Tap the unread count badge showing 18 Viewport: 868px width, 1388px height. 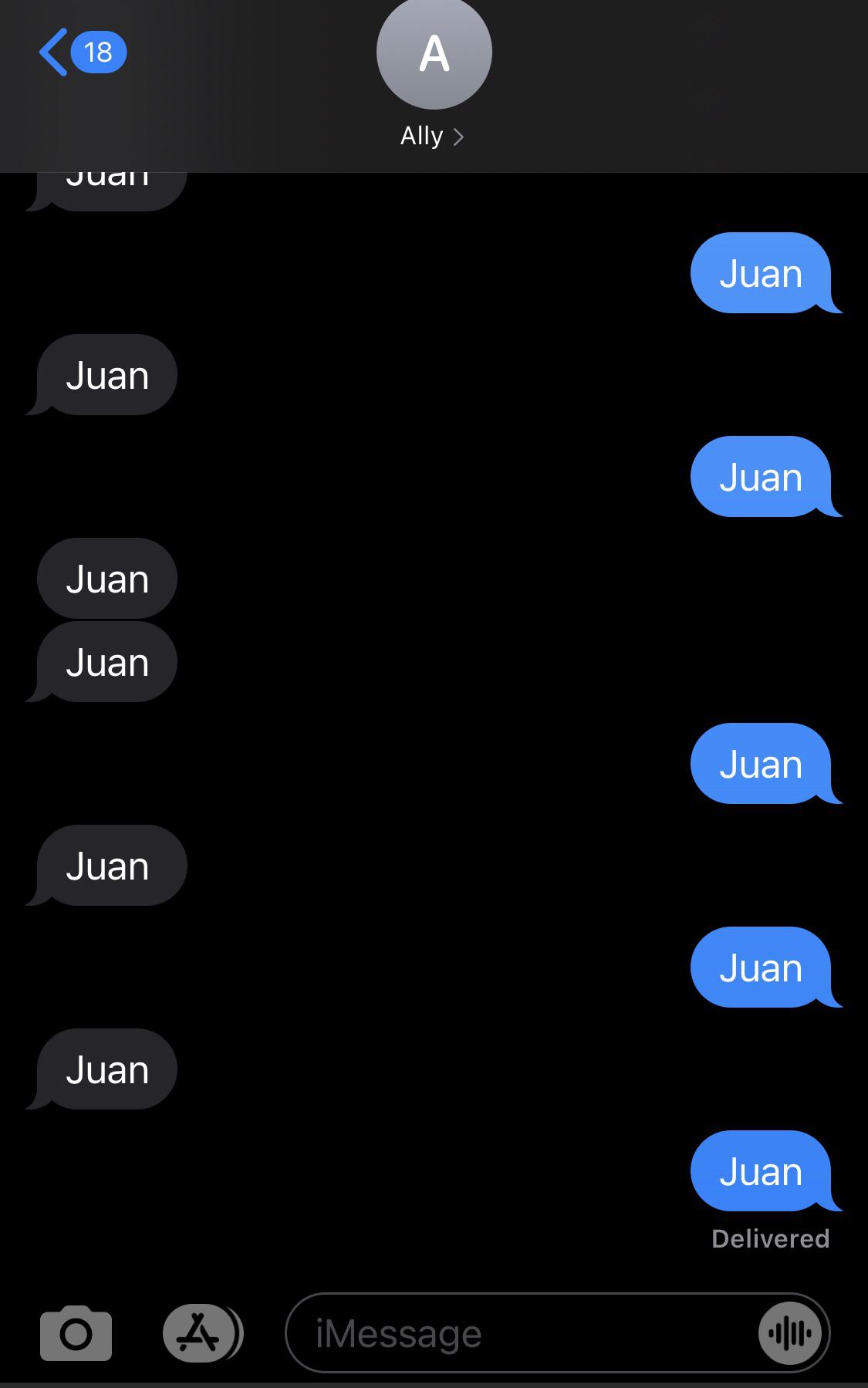pos(94,52)
